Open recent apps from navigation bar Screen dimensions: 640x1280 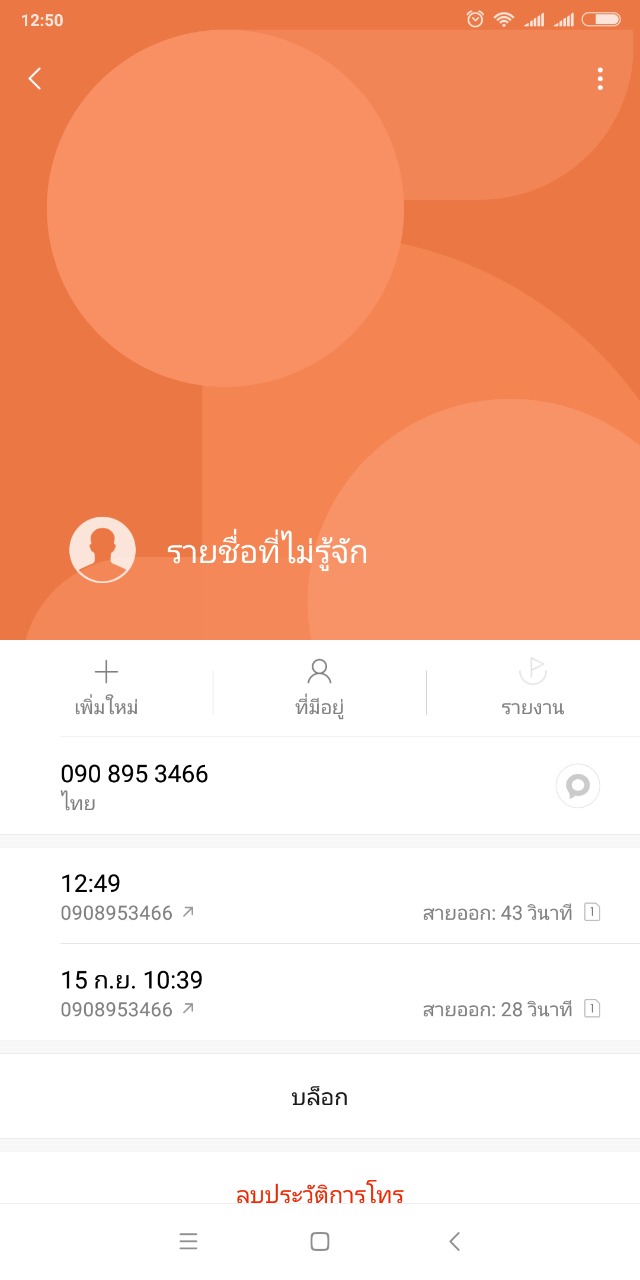[188, 1242]
